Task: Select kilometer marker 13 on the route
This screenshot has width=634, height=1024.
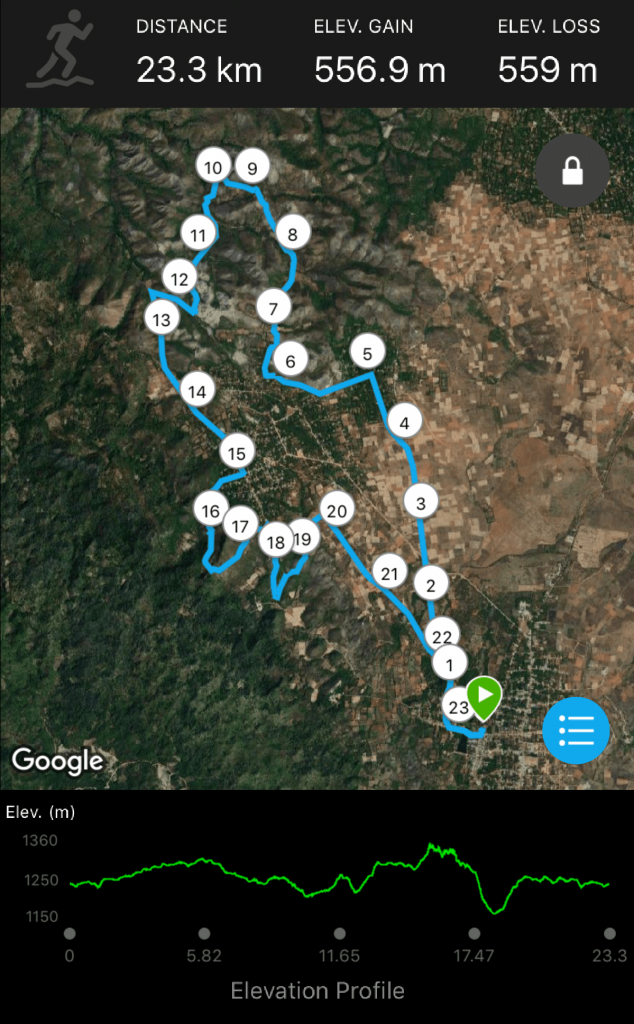Action: (161, 319)
